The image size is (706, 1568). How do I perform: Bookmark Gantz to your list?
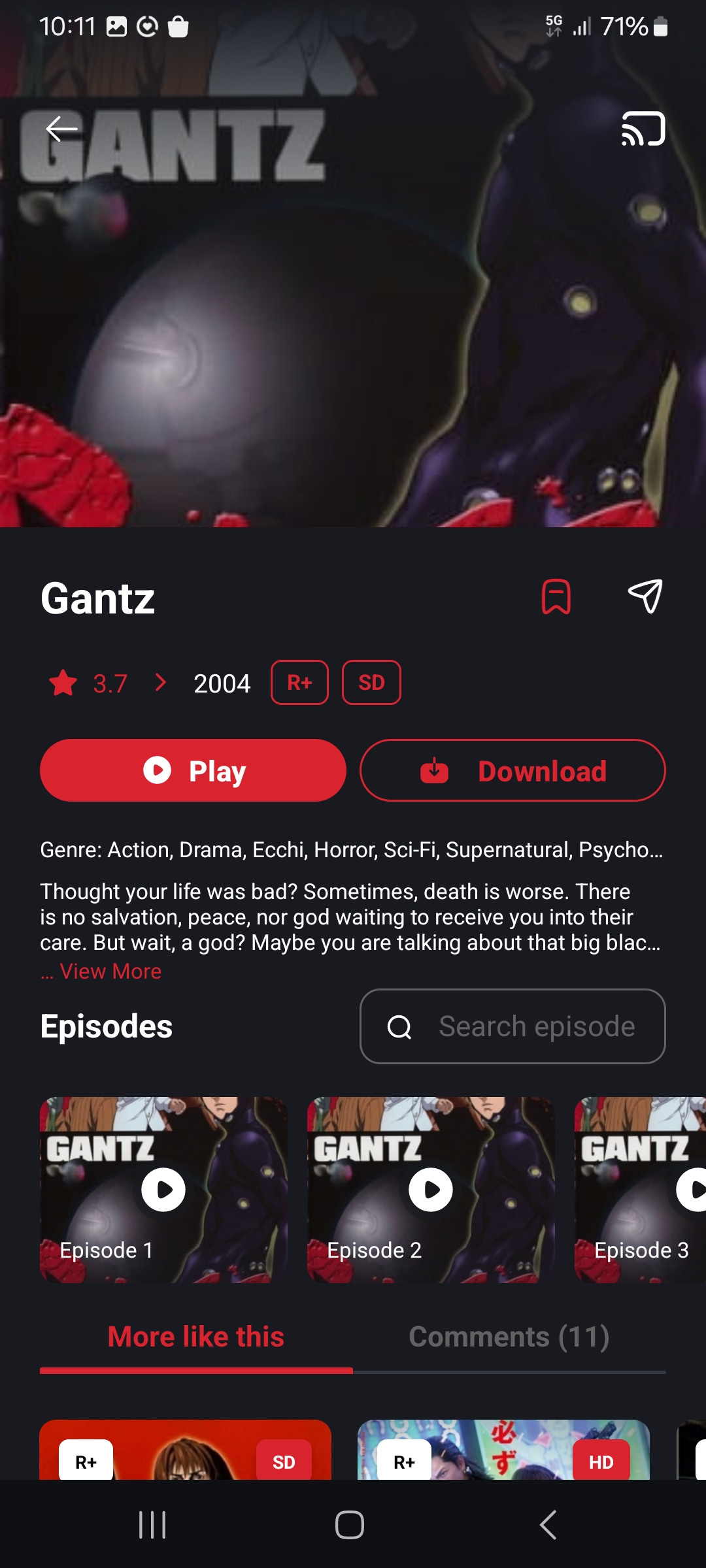556,596
